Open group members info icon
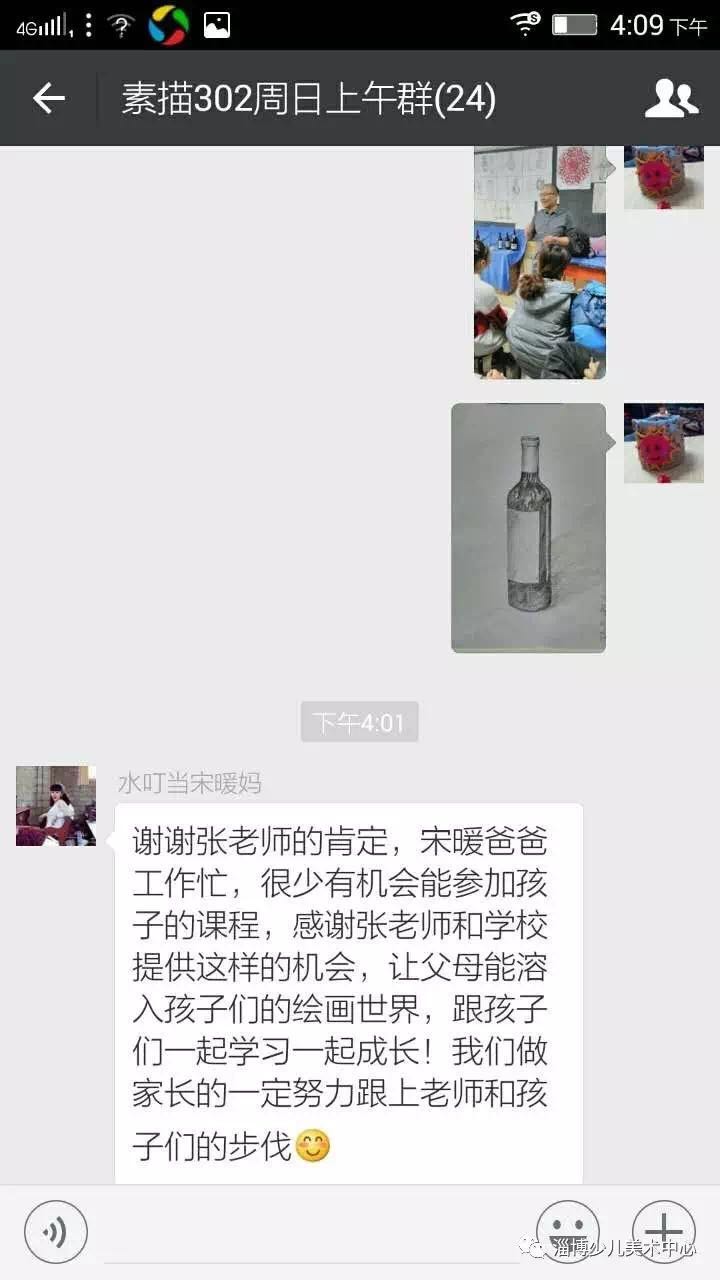The height and width of the screenshot is (1280, 720). pyautogui.click(x=671, y=98)
